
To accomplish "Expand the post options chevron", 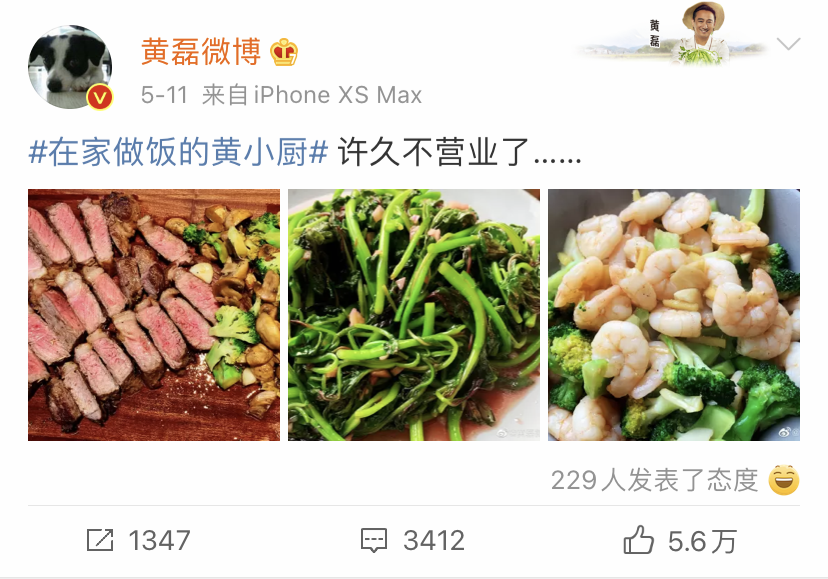I will pyautogui.click(x=788, y=44).
